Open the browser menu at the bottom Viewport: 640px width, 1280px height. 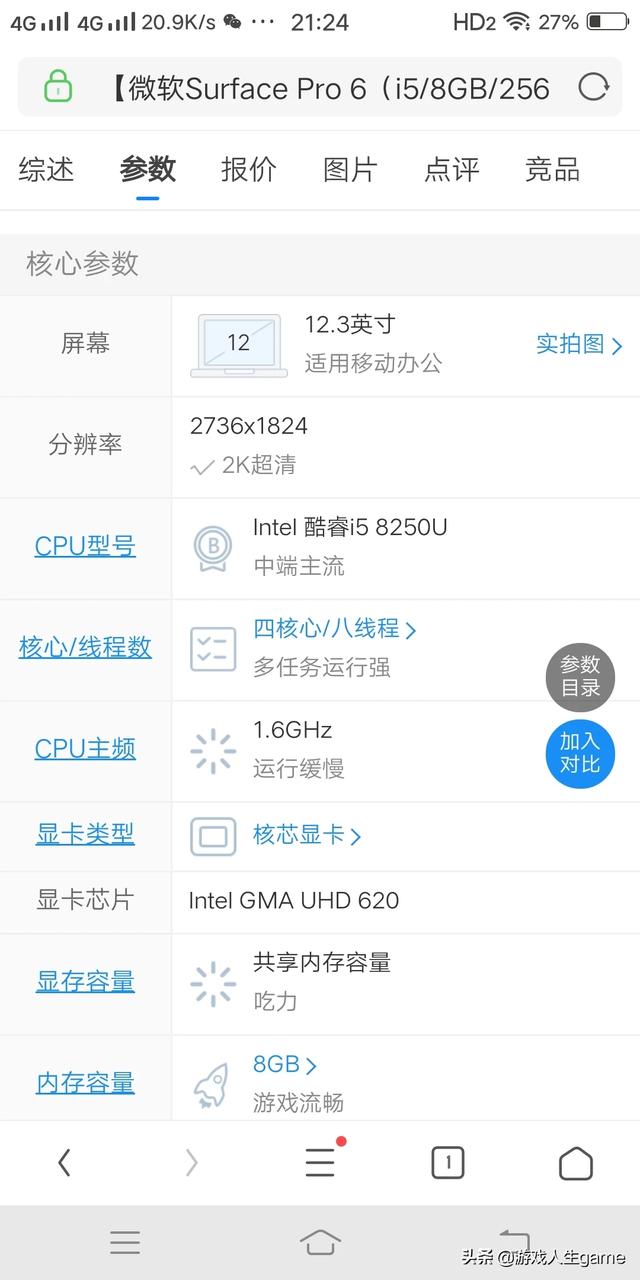320,1162
